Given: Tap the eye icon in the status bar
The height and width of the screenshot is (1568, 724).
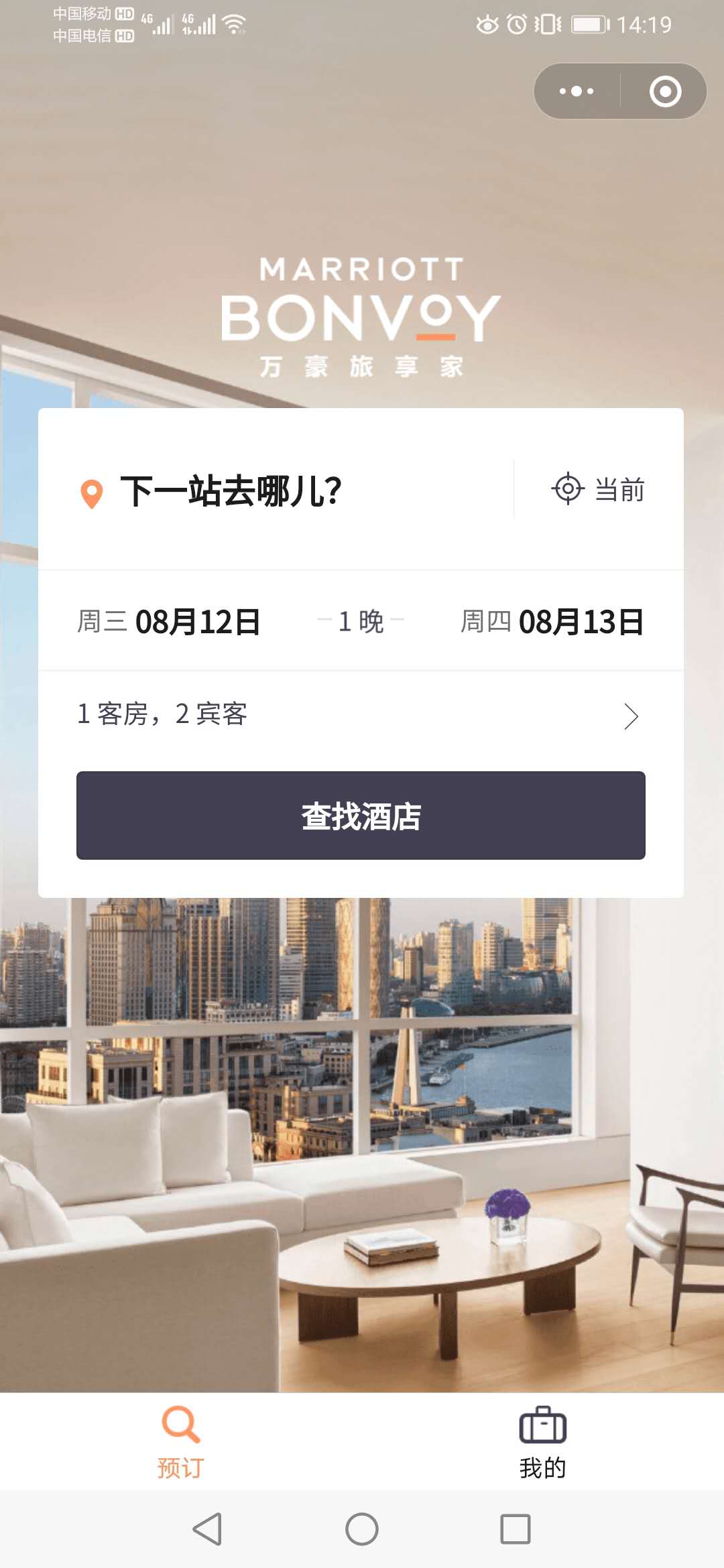Looking at the screenshot, I should (489, 24).
